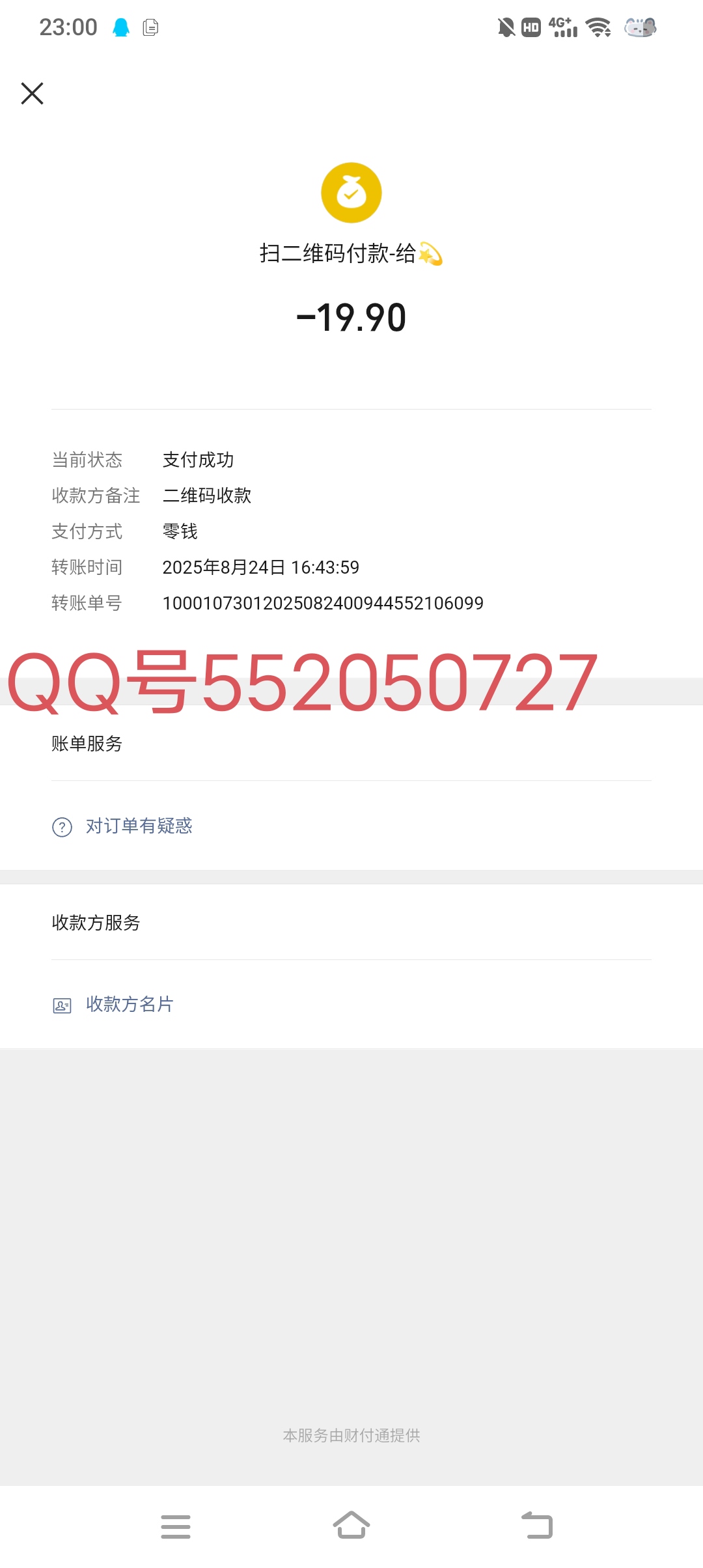Close the payment details page

pyautogui.click(x=32, y=93)
